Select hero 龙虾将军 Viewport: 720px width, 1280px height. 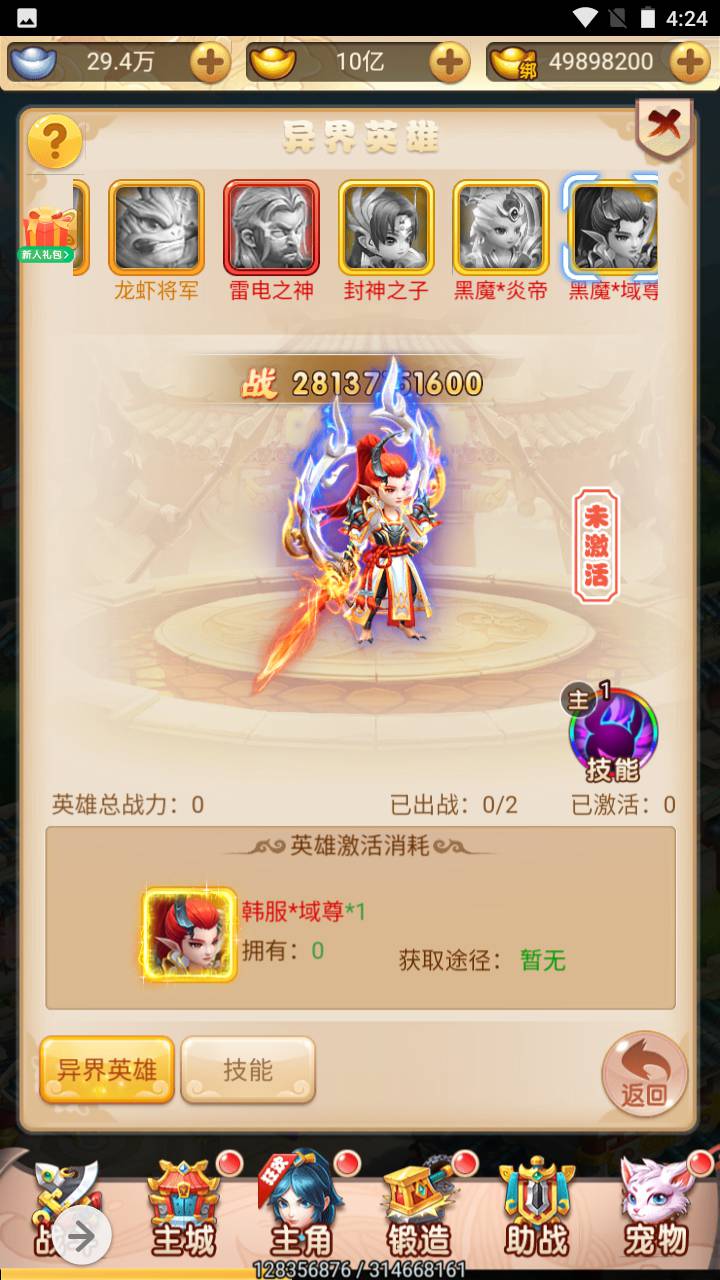[156, 228]
